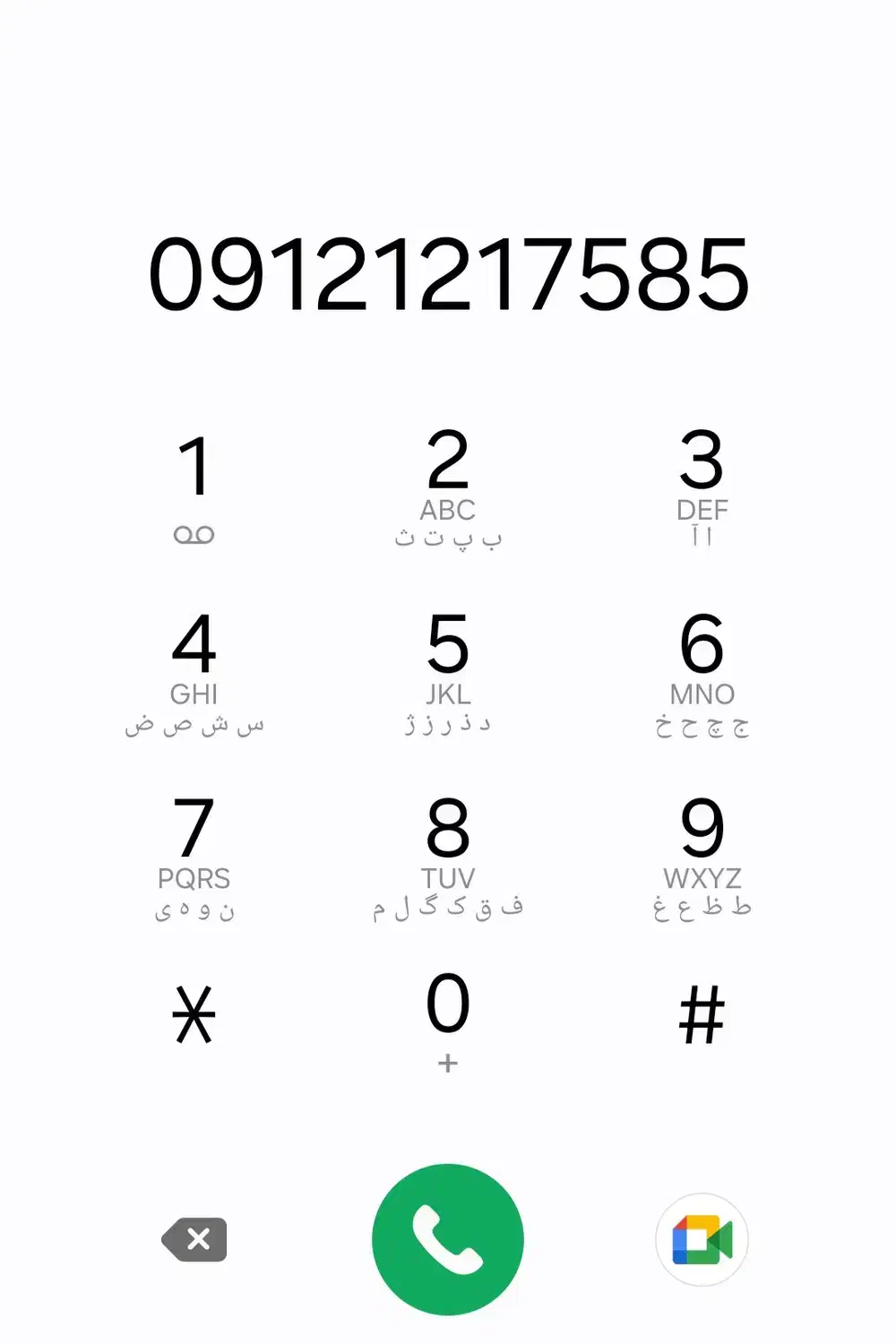Viewport: 896px width, 1344px height.
Task: Enter digit 5 JKL
Action: (x=448, y=669)
